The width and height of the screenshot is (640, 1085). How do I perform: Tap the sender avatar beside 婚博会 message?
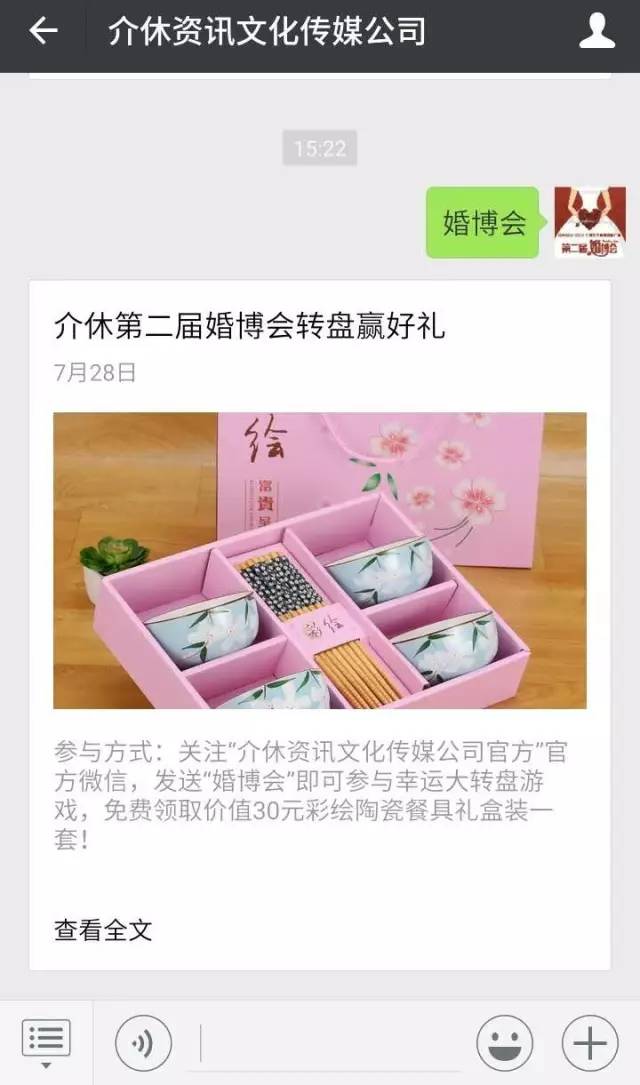pos(589,222)
